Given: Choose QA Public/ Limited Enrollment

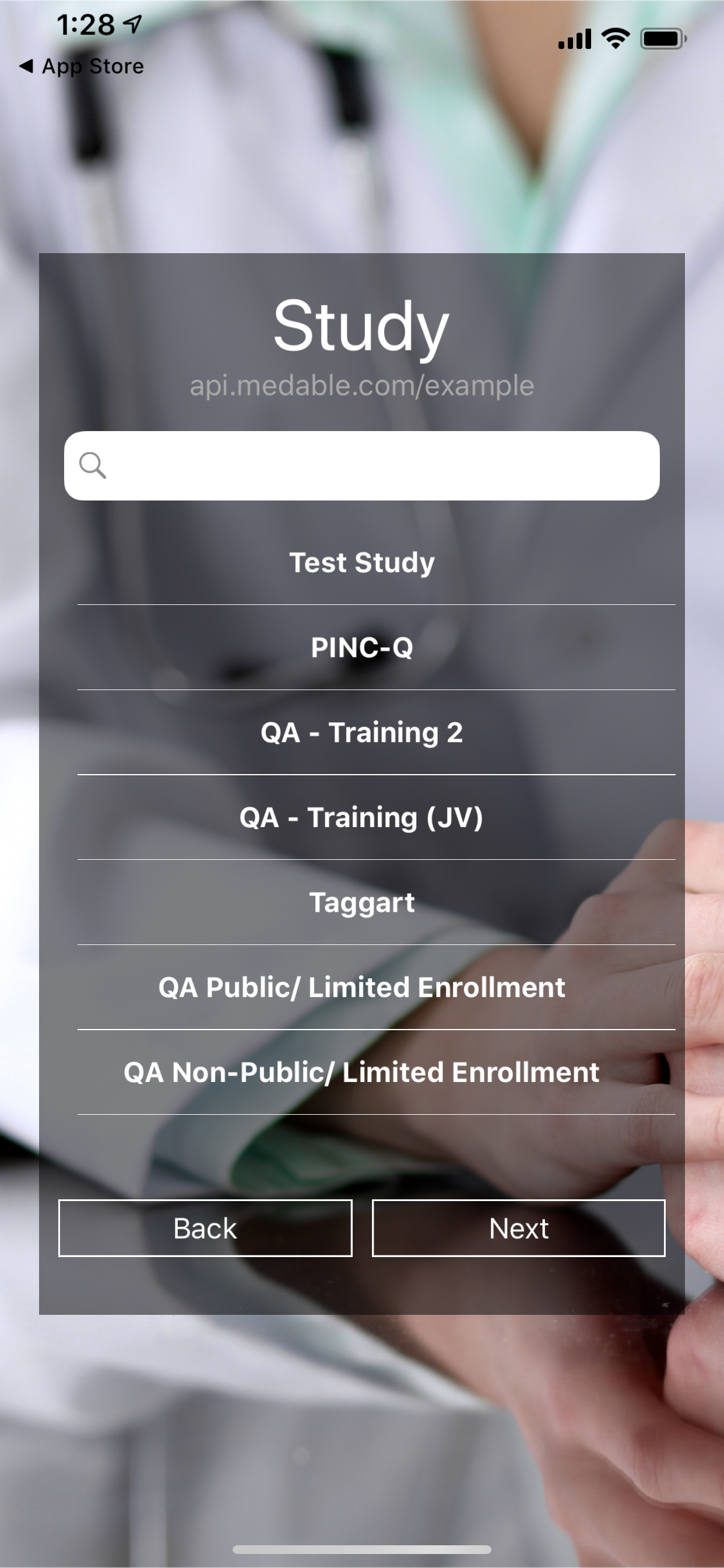Looking at the screenshot, I should pos(362,988).
